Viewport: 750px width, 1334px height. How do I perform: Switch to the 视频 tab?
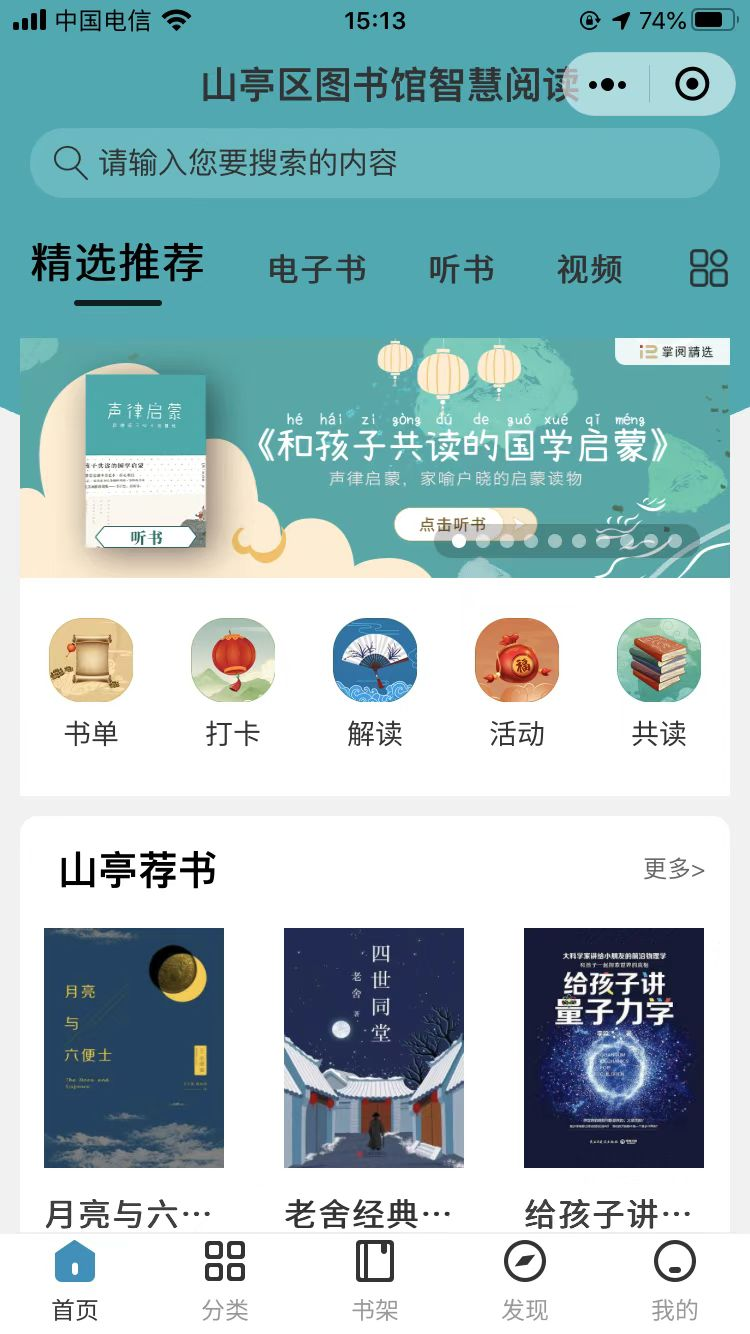589,269
